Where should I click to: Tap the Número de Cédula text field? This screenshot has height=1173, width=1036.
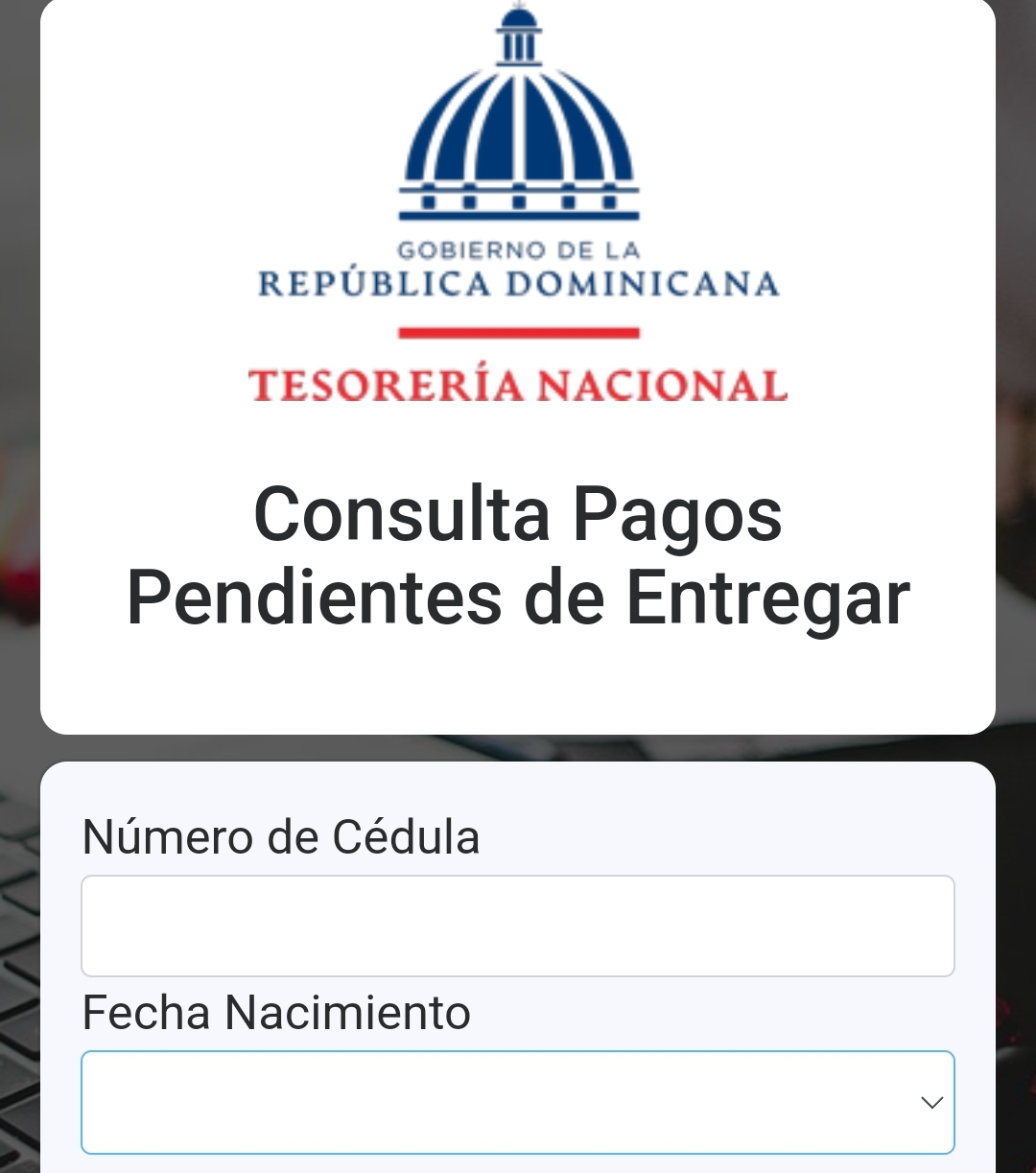point(518,926)
